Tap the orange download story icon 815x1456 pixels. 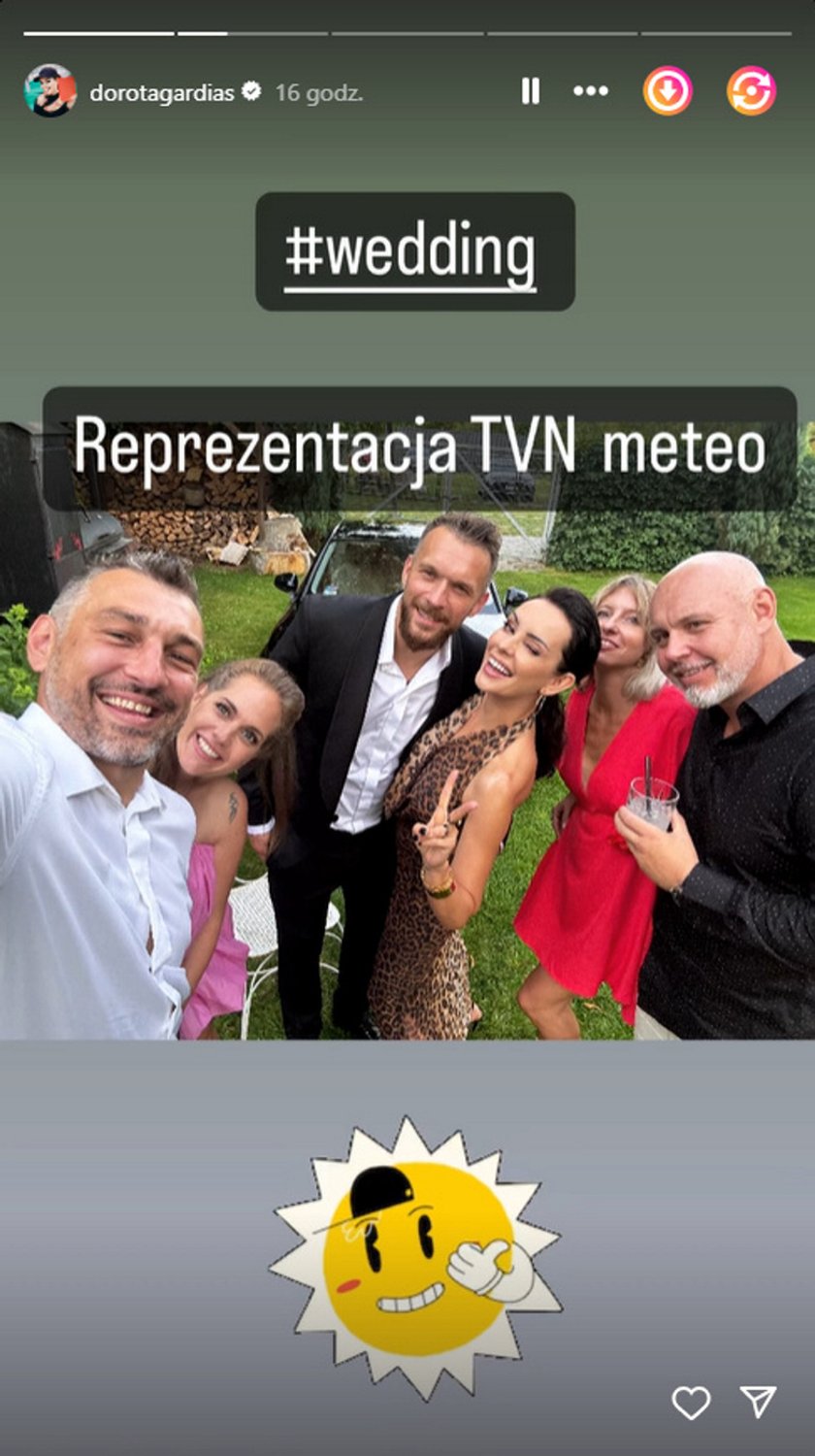(x=668, y=91)
